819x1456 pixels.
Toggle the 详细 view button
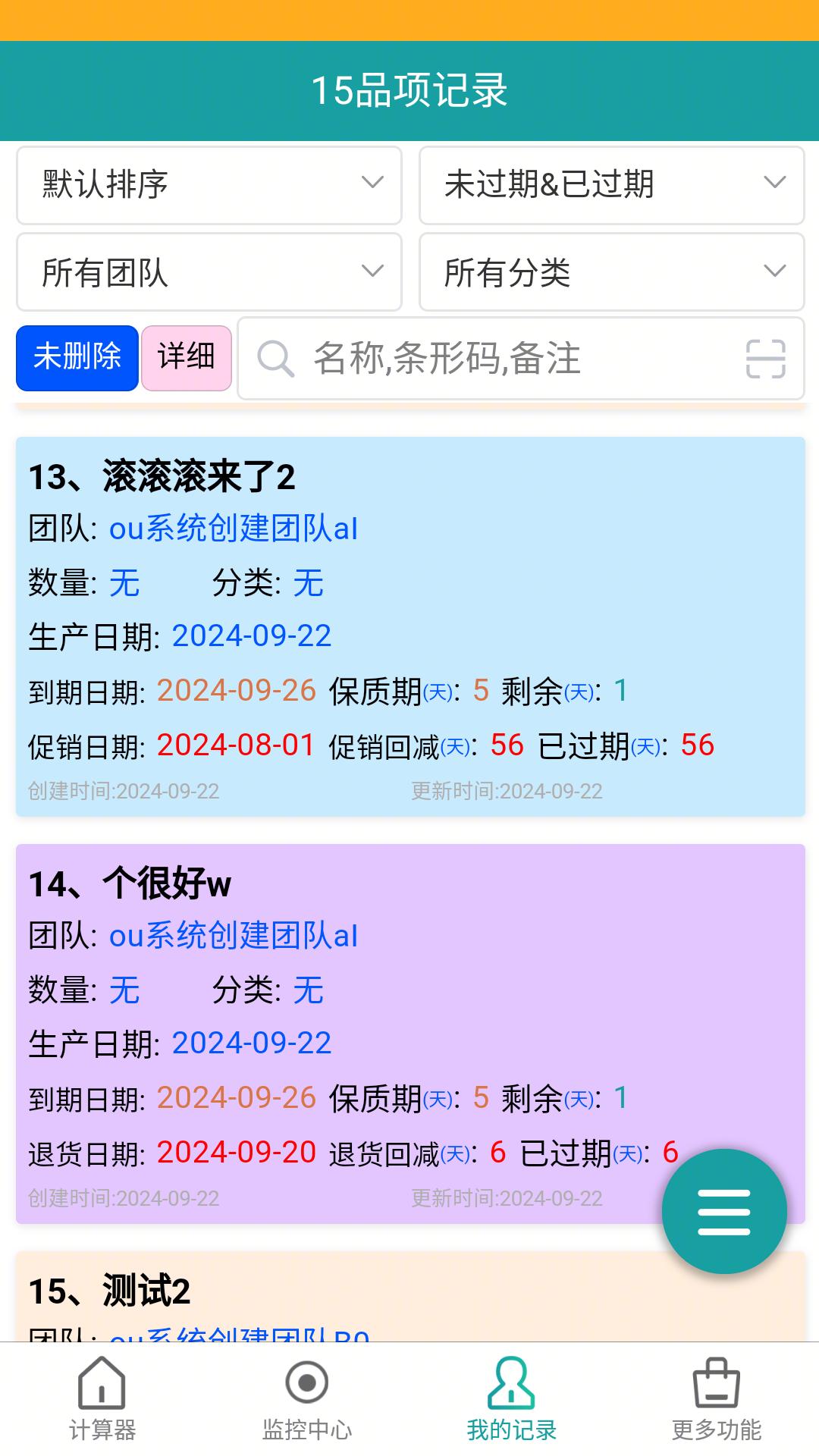point(187,358)
